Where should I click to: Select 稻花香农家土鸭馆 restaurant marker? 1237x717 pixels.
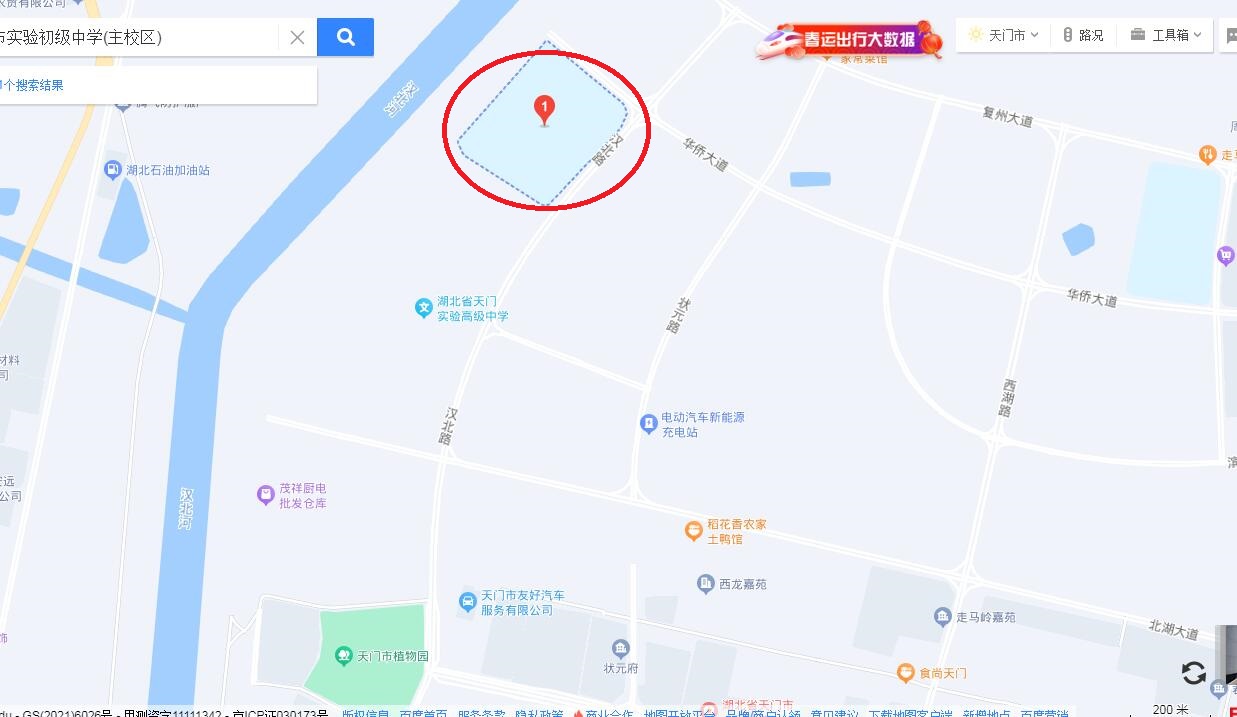pos(693,531)
